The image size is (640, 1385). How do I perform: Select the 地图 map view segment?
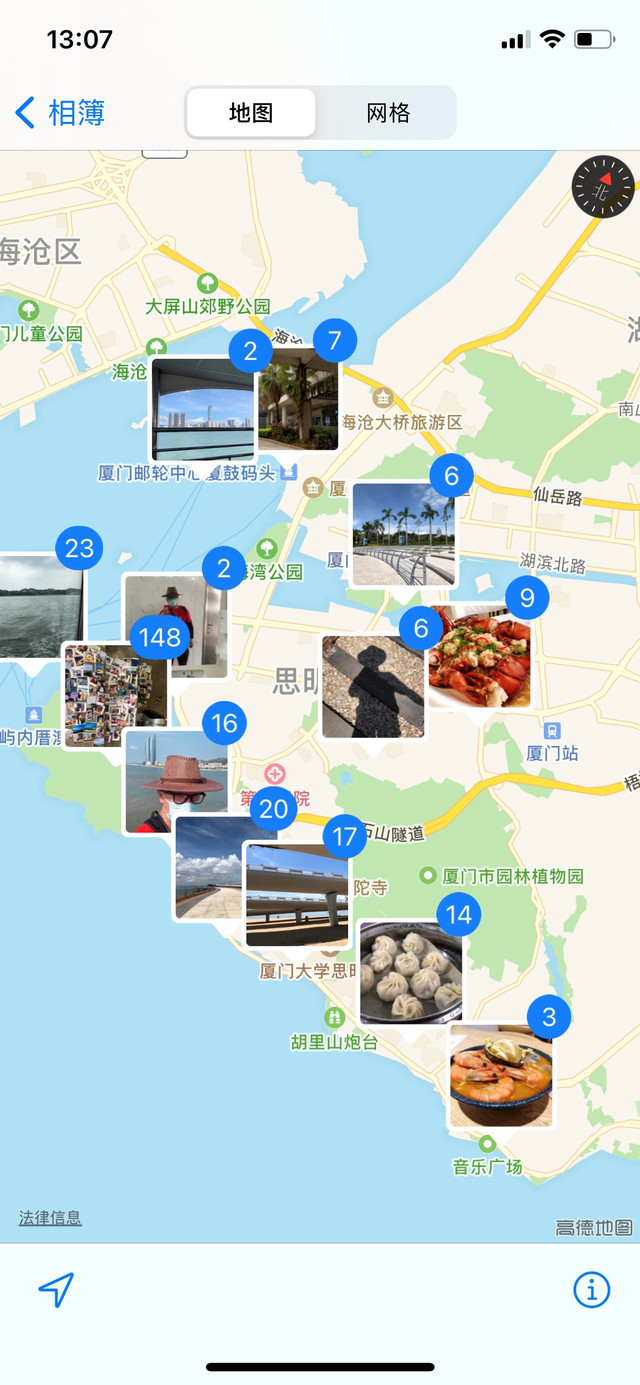point(251,113)
